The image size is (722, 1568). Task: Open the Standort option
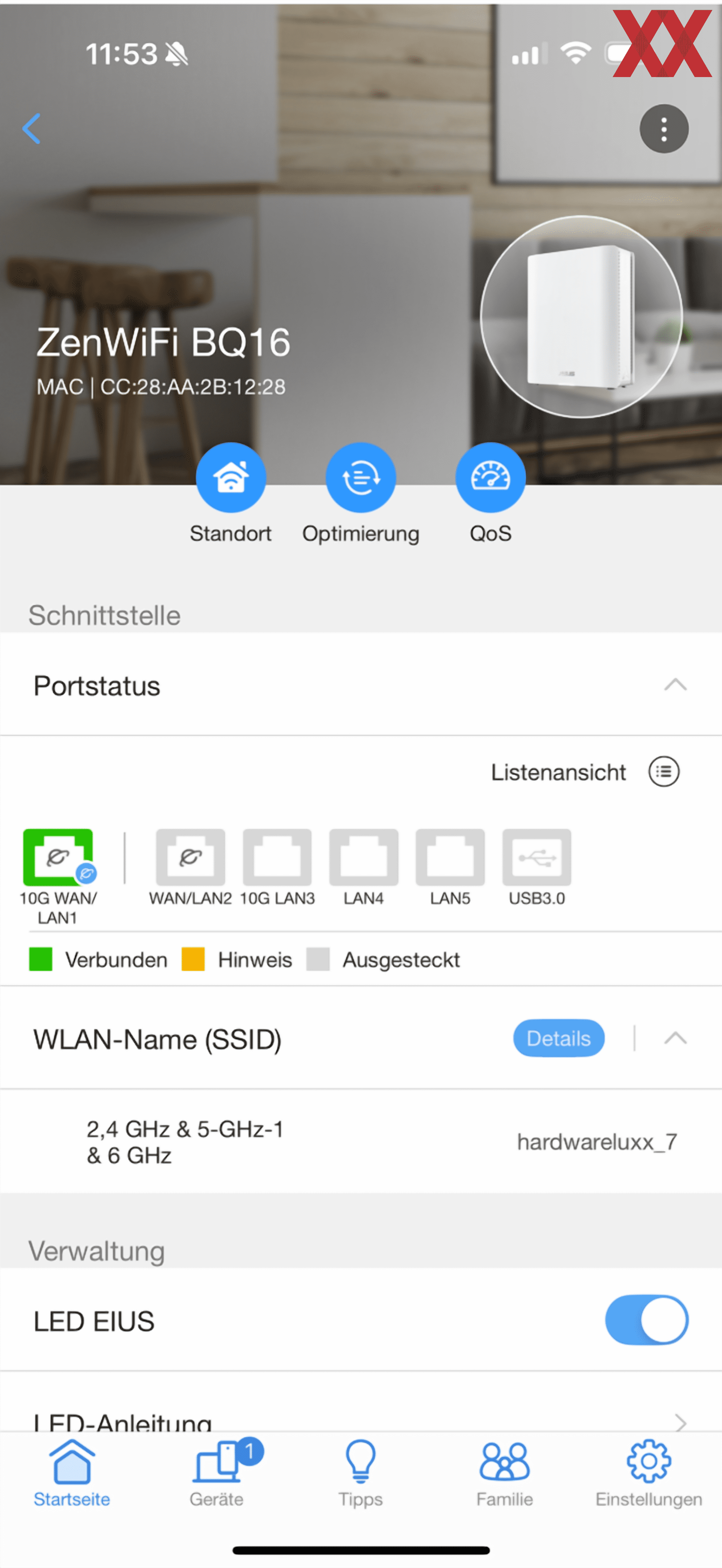point(231,477)
